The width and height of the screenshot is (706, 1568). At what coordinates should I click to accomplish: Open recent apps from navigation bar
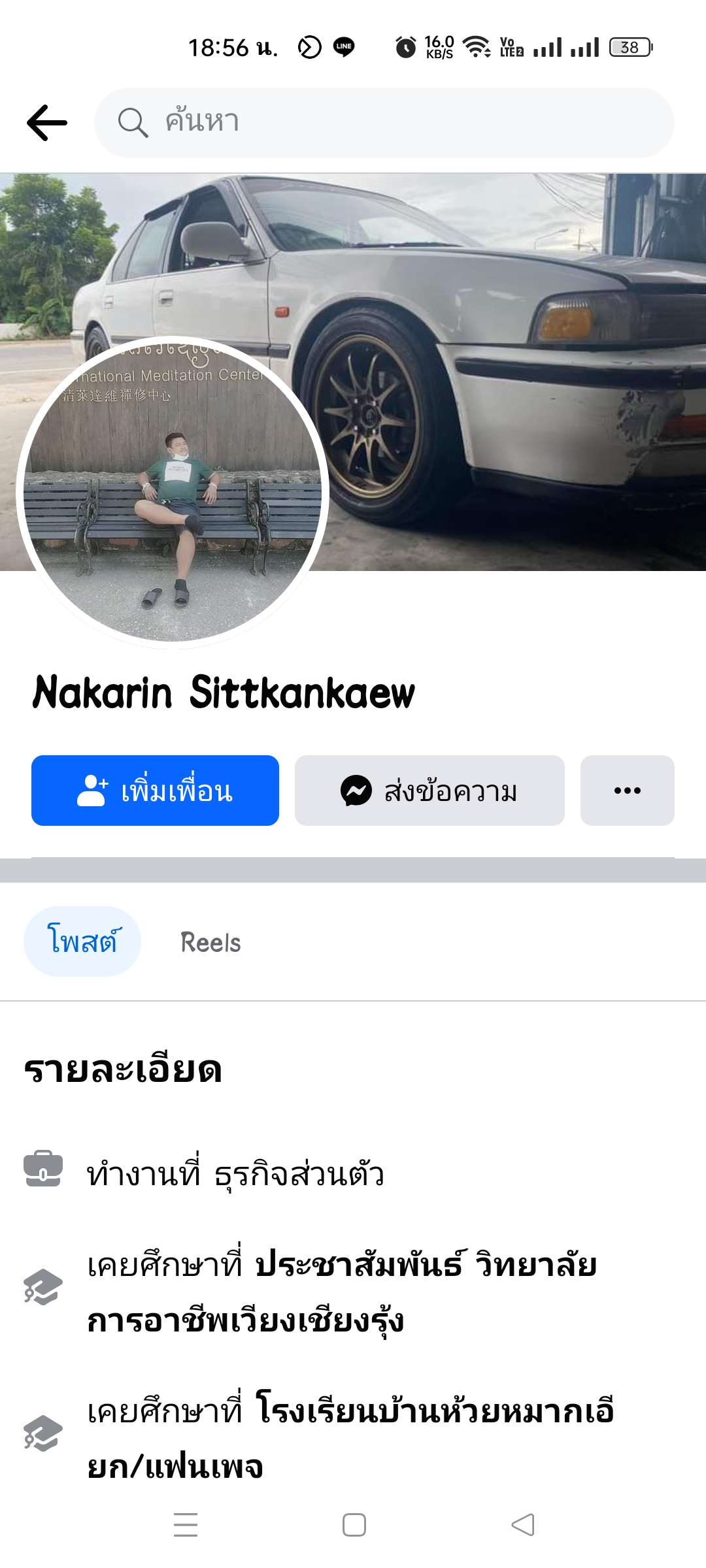pos(186,1525)
